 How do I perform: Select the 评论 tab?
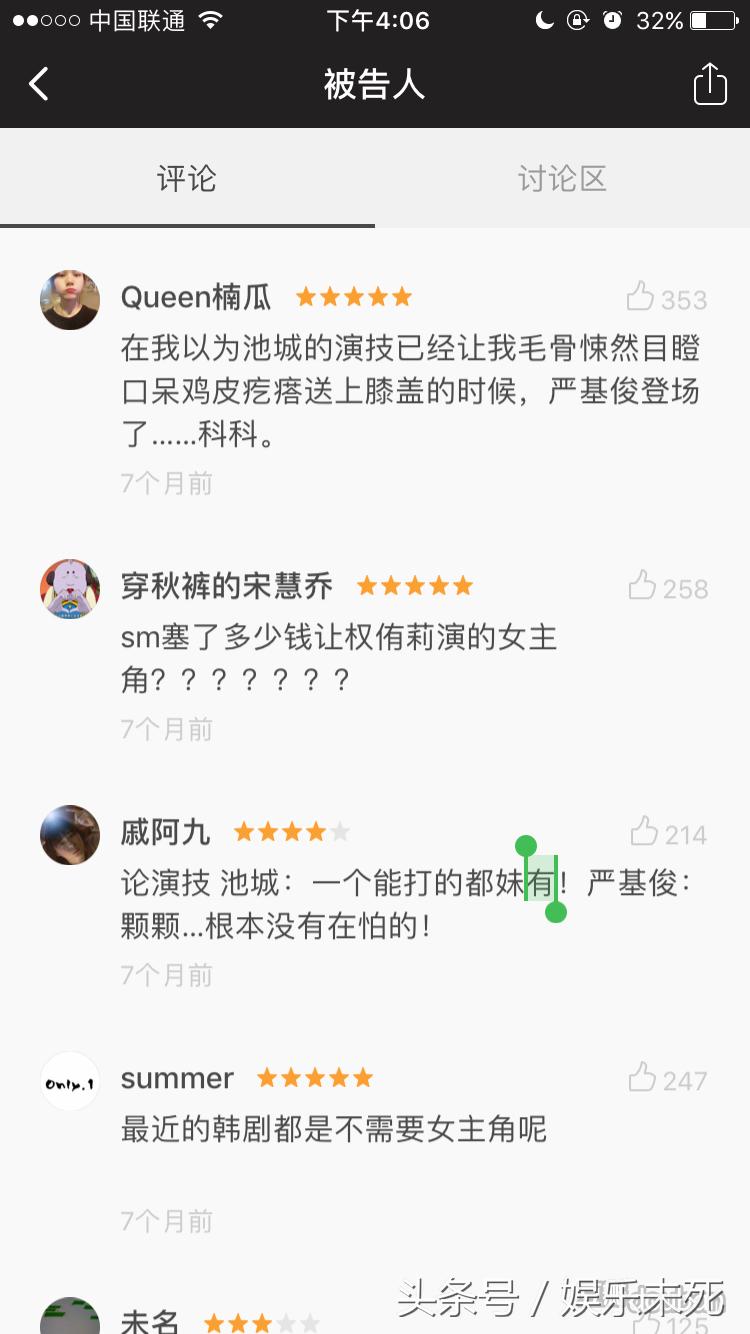point(186,180)
